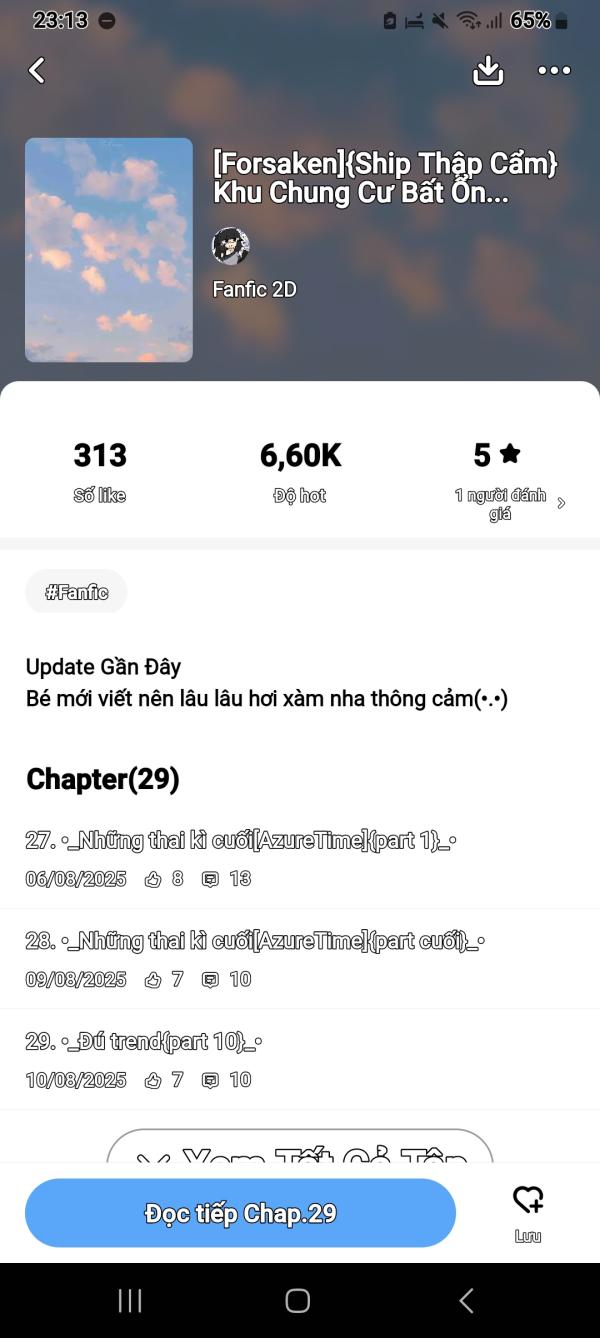Go back using the top-left arrow
Screen dimensions: 600x1338
point(37,70)
